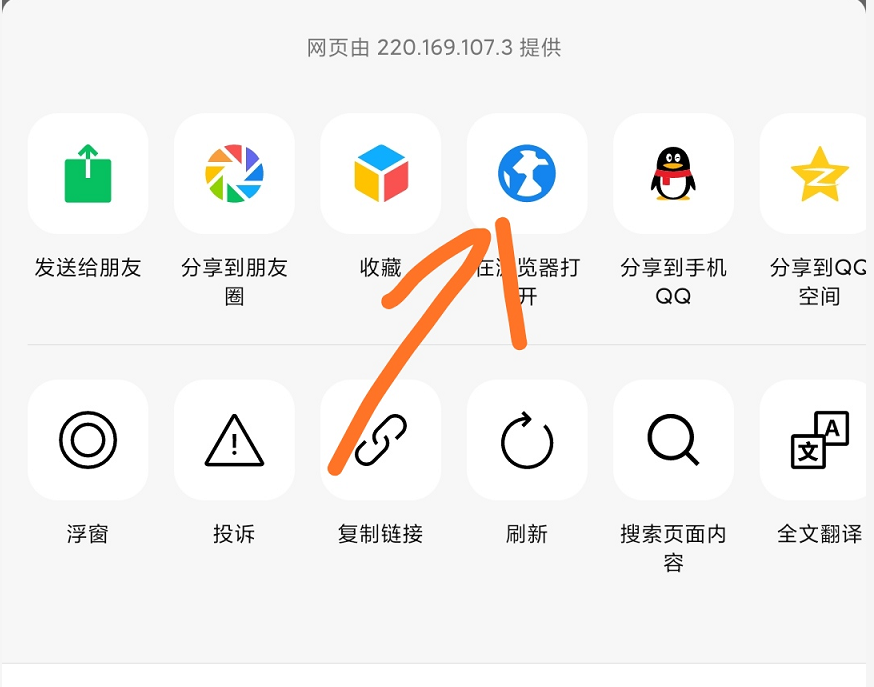Screen dimensions: 874x687
Task: Open the page in browser (在浏览器打开)
Action: click(527, 174)
